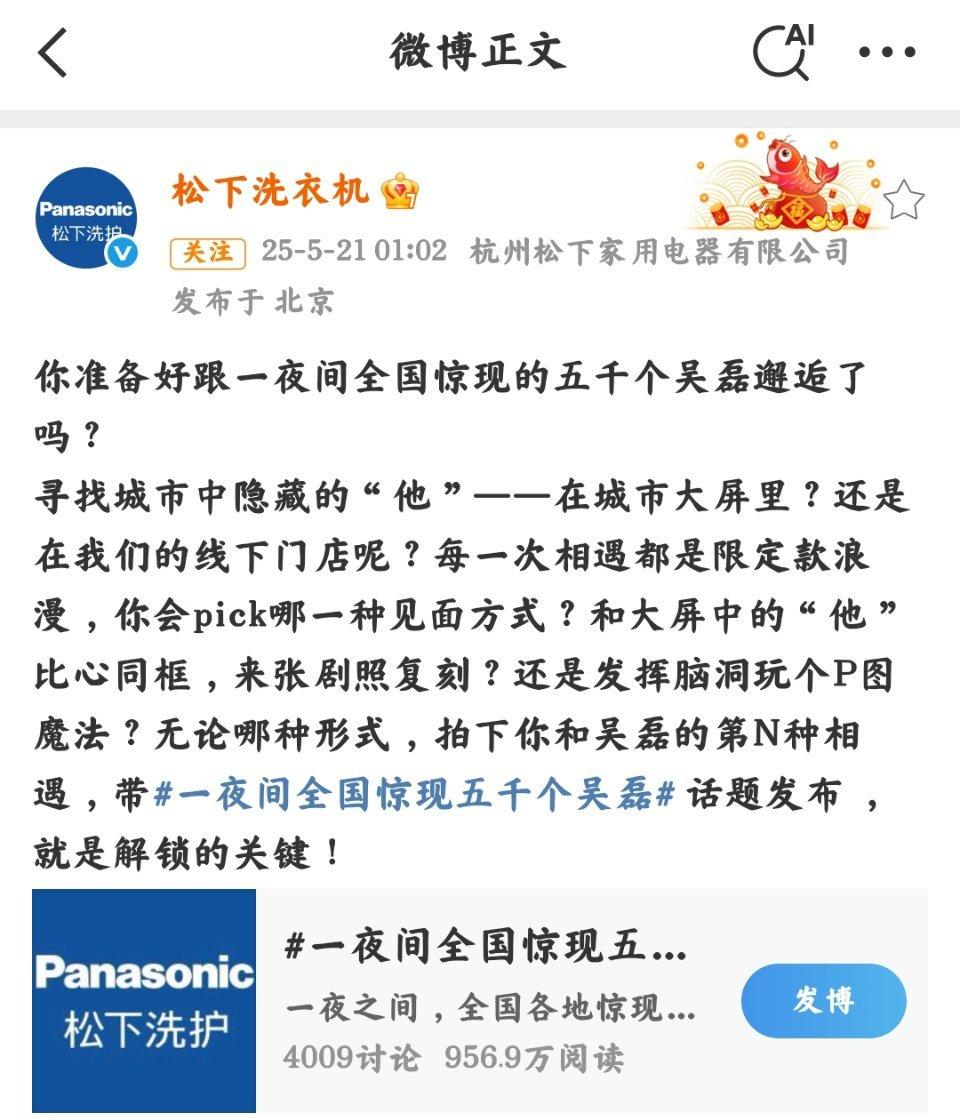Open the #一夜间全国惊现五... topic card
The width and height of the screenshot is (960, 1118).
point(490,1000)
